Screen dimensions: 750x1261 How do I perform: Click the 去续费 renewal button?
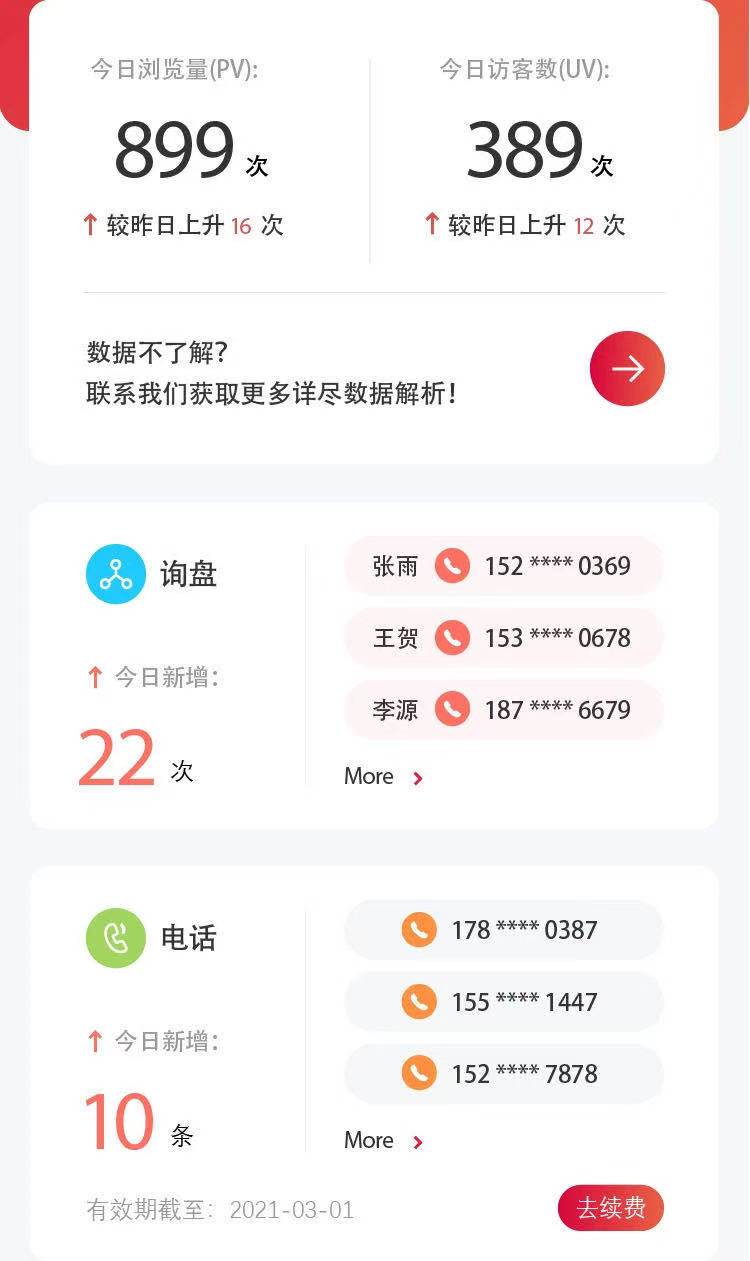[610, 1208]
